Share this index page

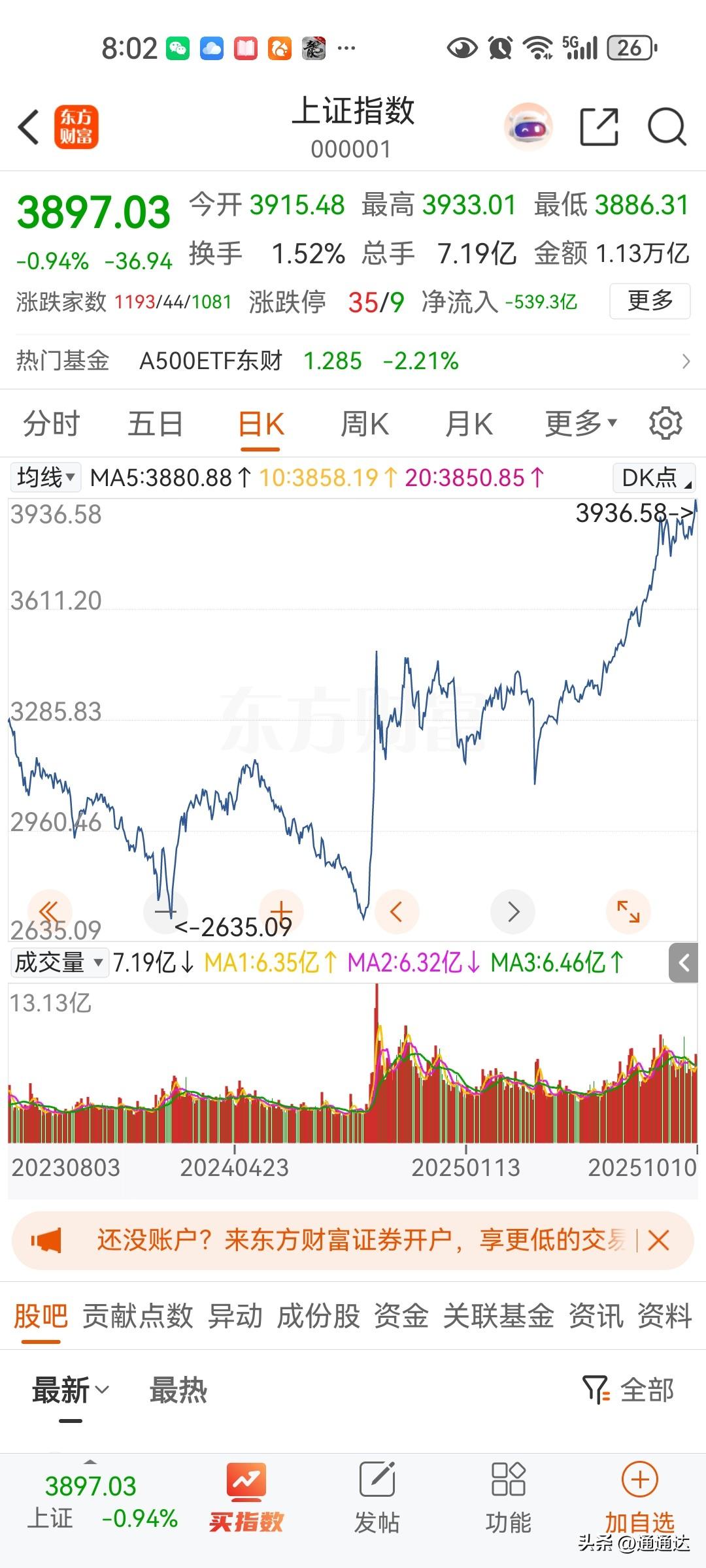pos(599,127)
